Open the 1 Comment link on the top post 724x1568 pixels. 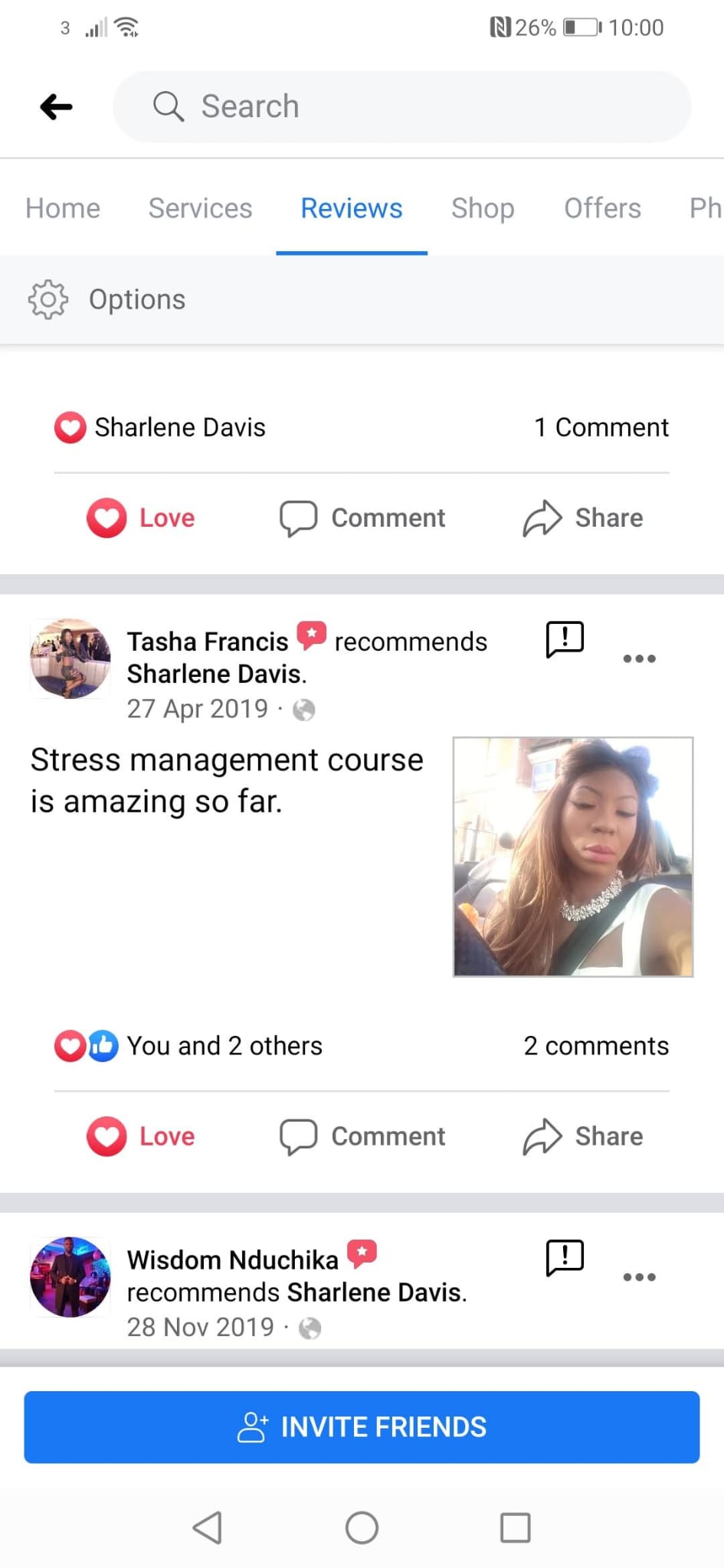click(x=601, y=427)
